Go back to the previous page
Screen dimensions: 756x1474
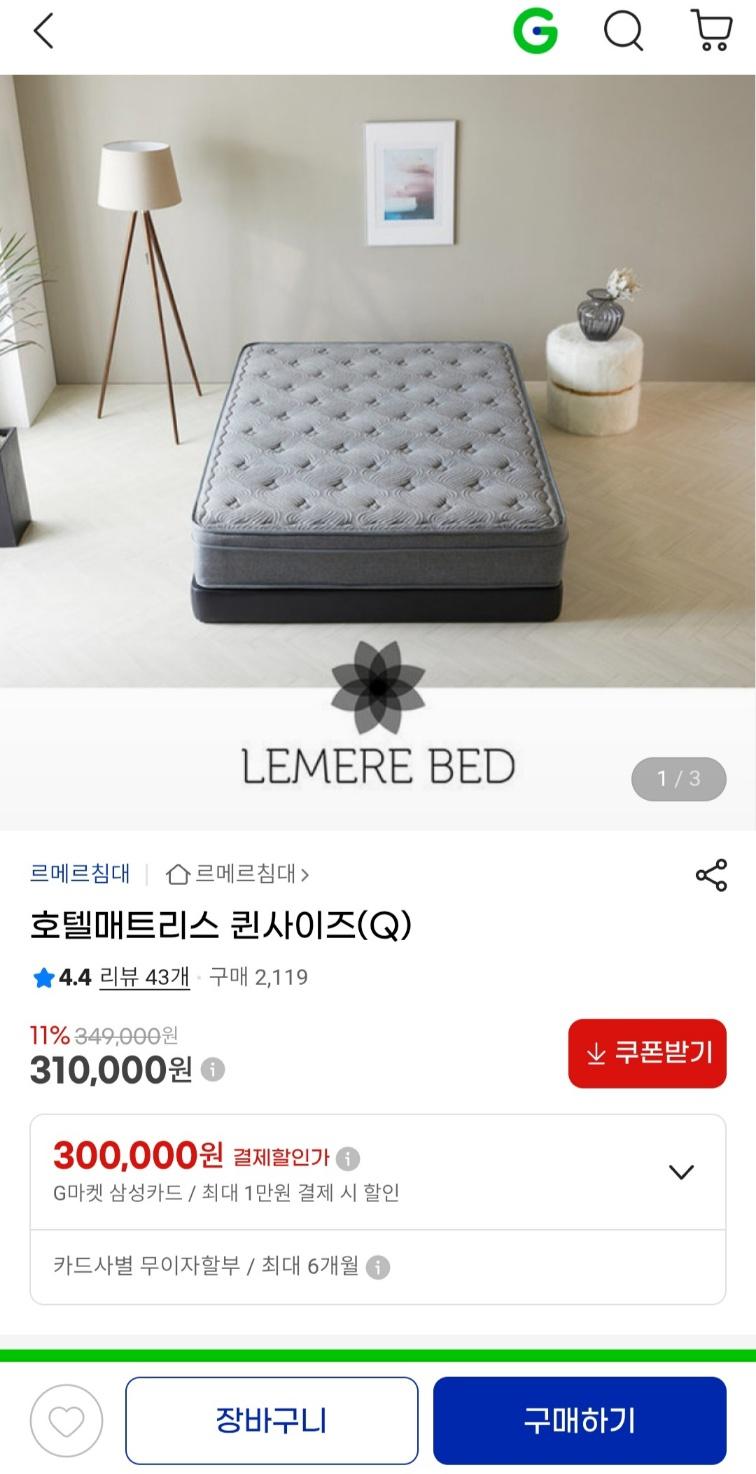pos(43,33)
